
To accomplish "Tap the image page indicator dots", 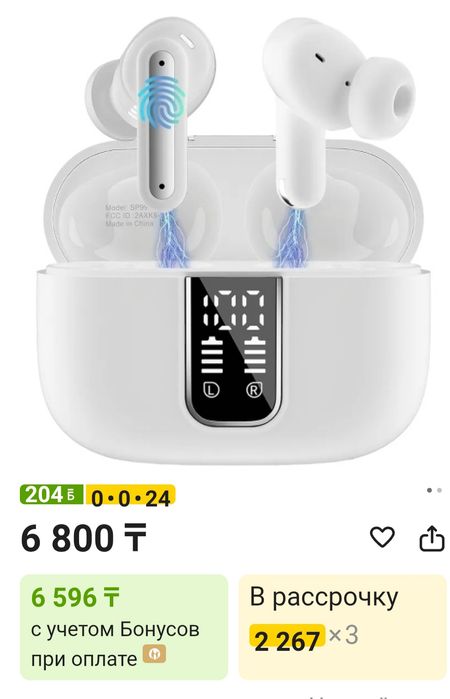I will (433, 490).
